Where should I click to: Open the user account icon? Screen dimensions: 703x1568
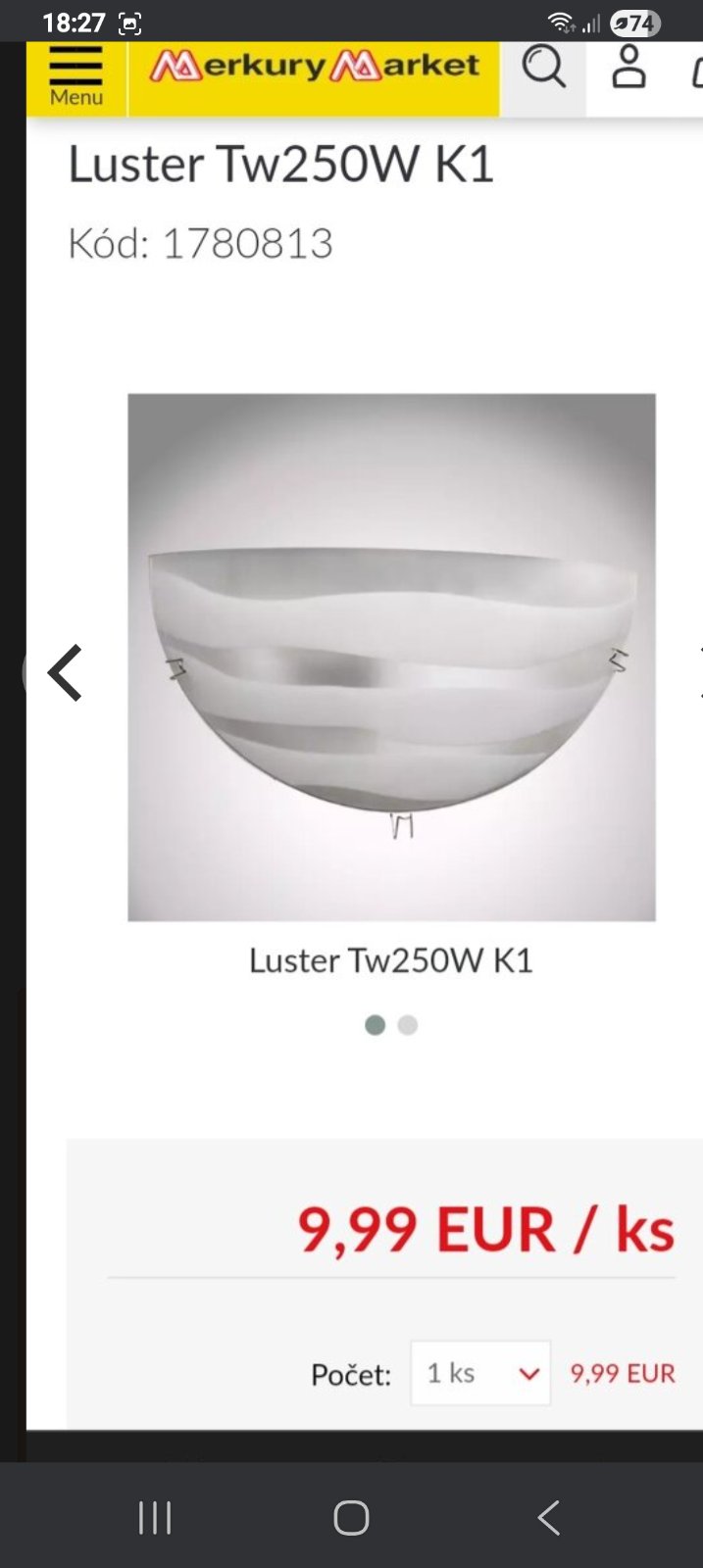[628, 69]
